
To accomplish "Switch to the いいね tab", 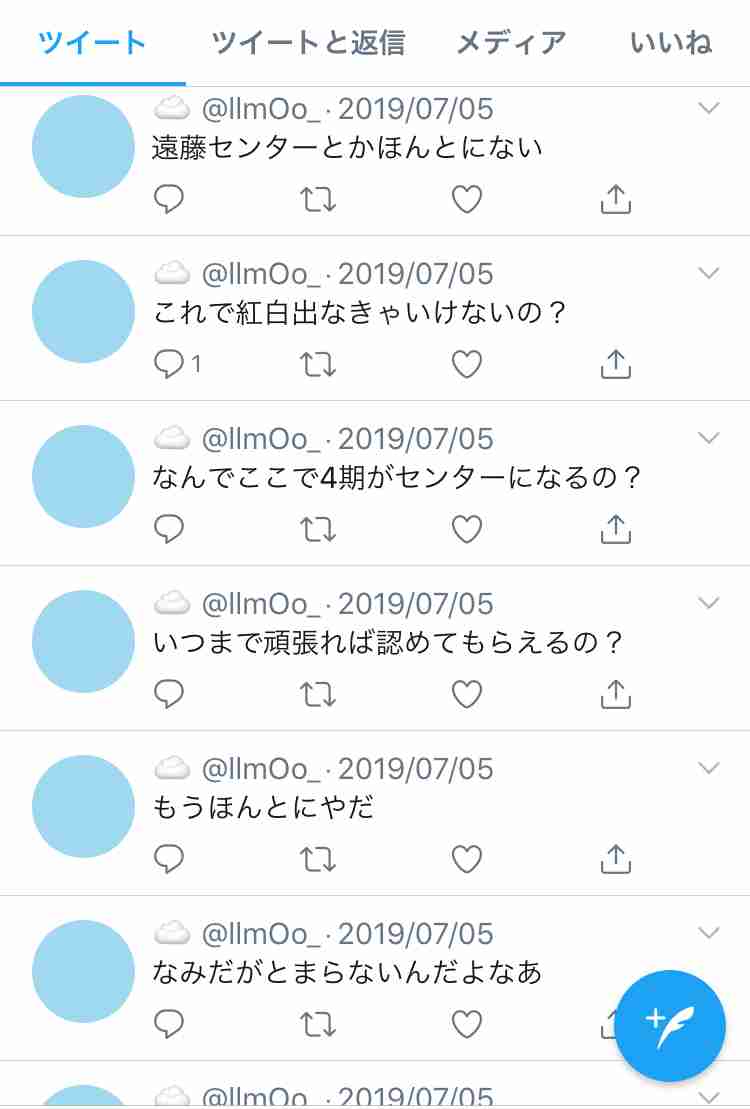I will 671,43.
